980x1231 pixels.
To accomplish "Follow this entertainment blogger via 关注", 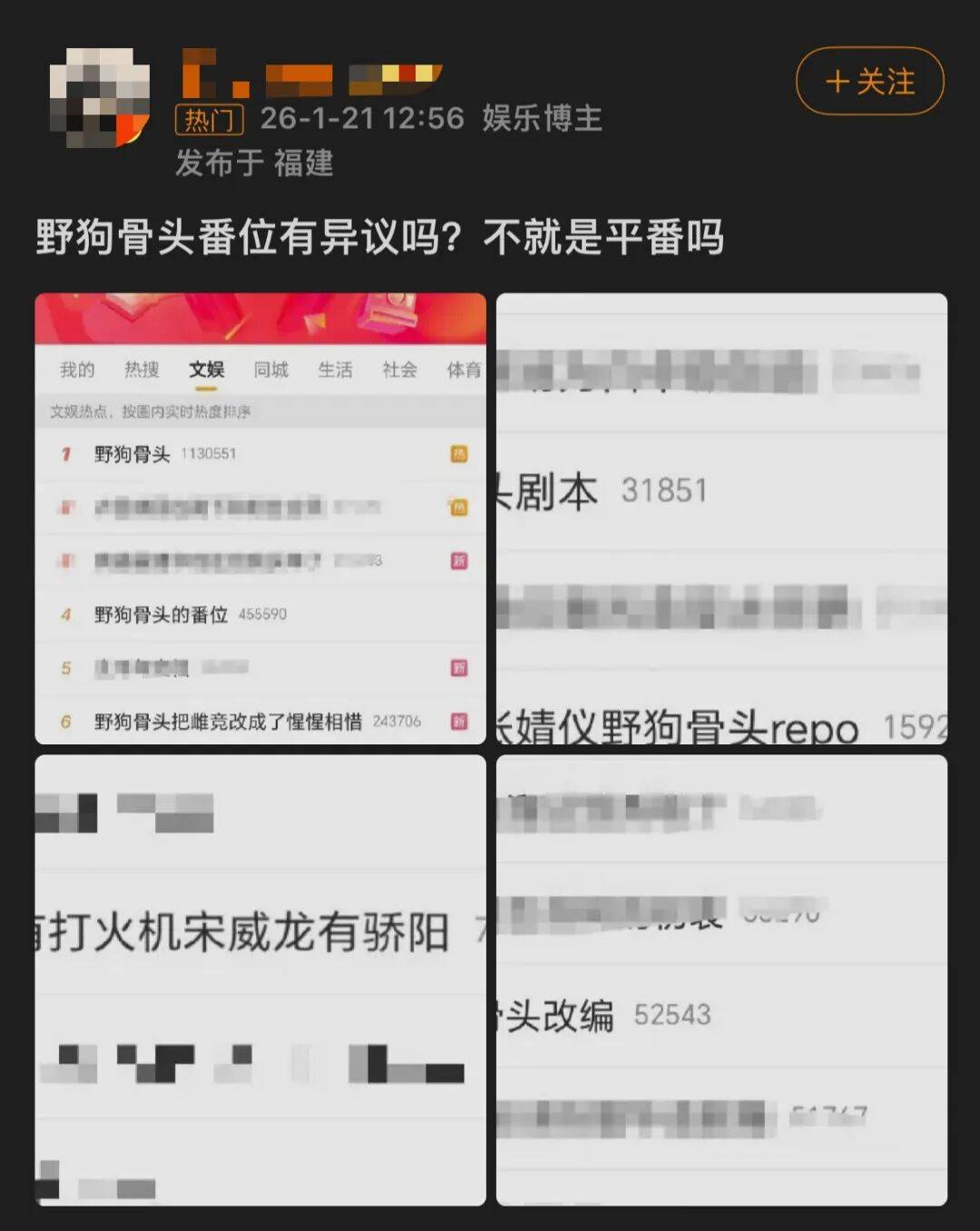I will click(869, 82).
